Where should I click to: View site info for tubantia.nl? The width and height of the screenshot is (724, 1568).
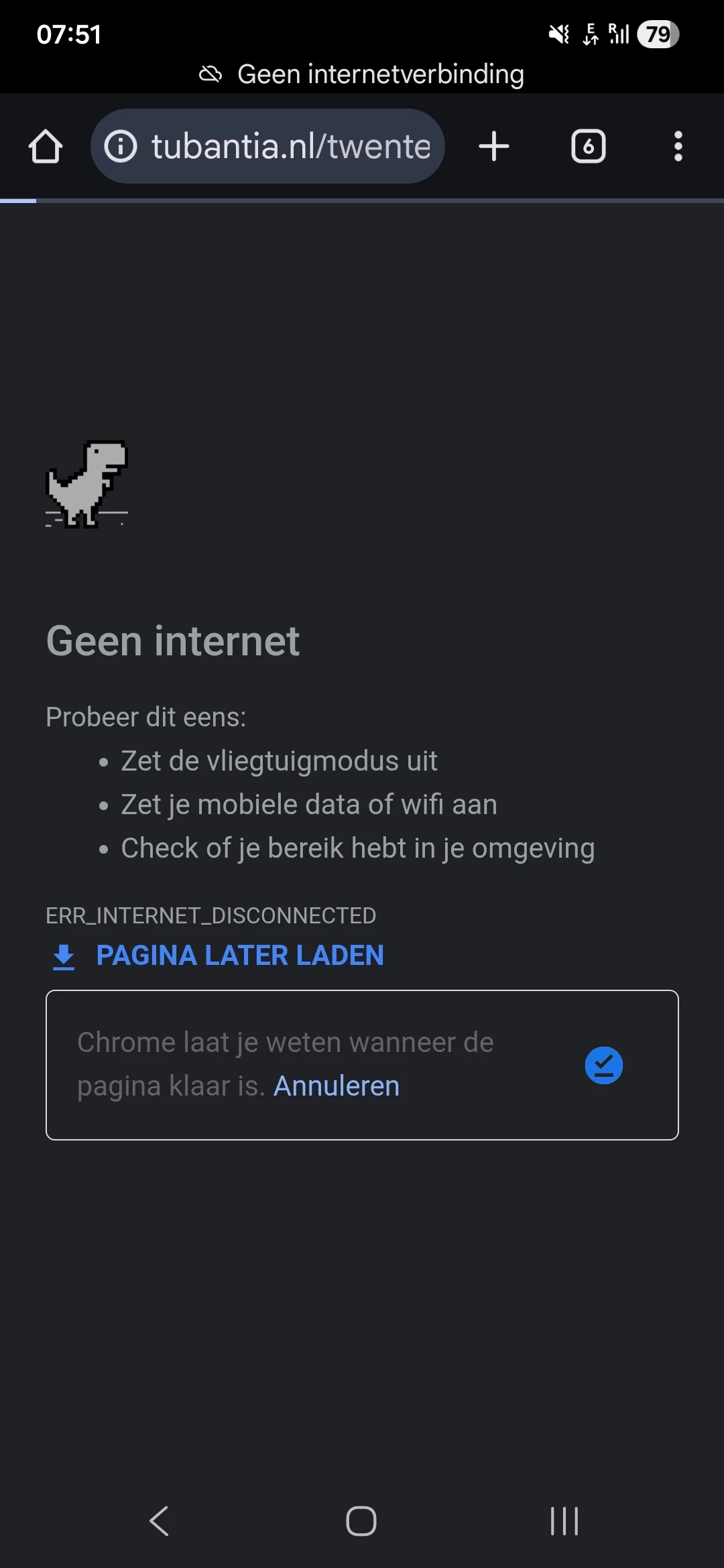tap(121, 146)
